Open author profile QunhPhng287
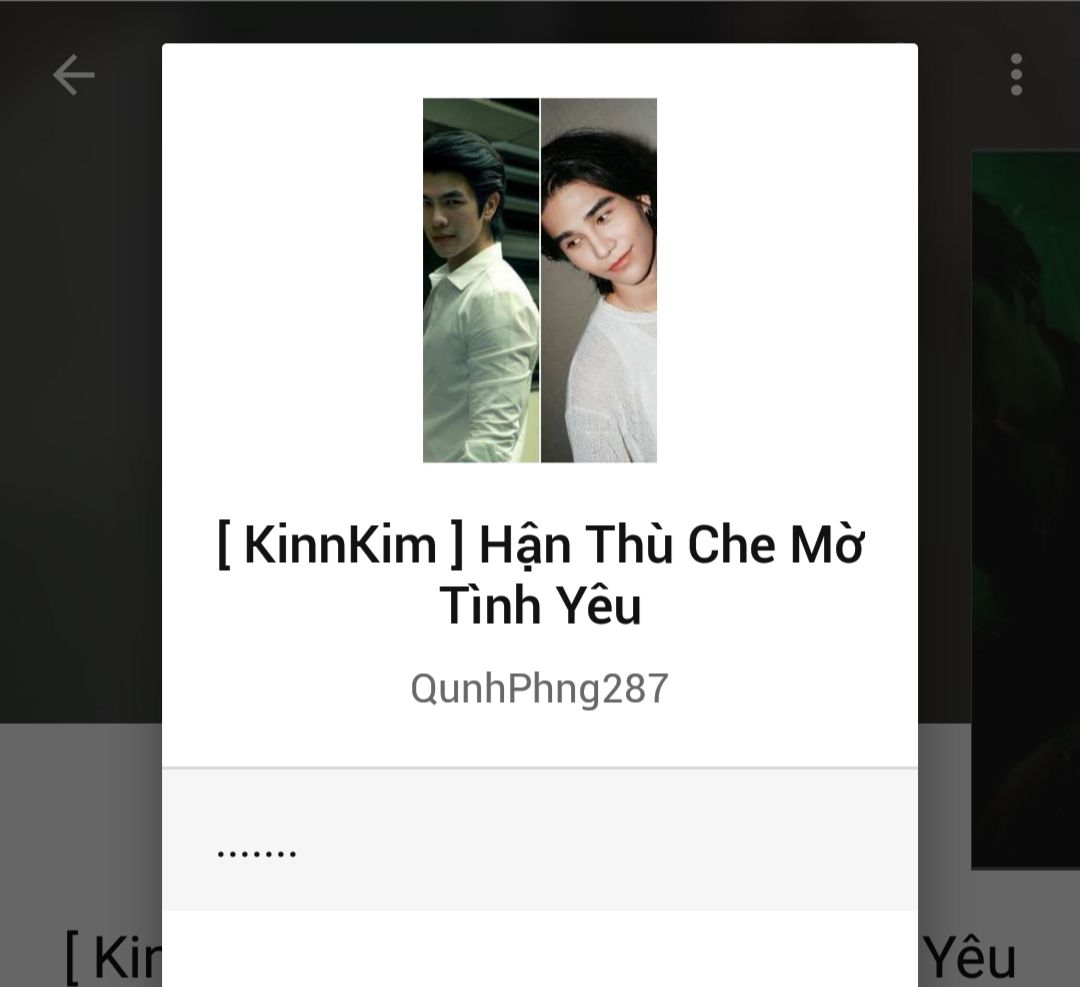The image size is (1080, 987). (x=539, y=689)
